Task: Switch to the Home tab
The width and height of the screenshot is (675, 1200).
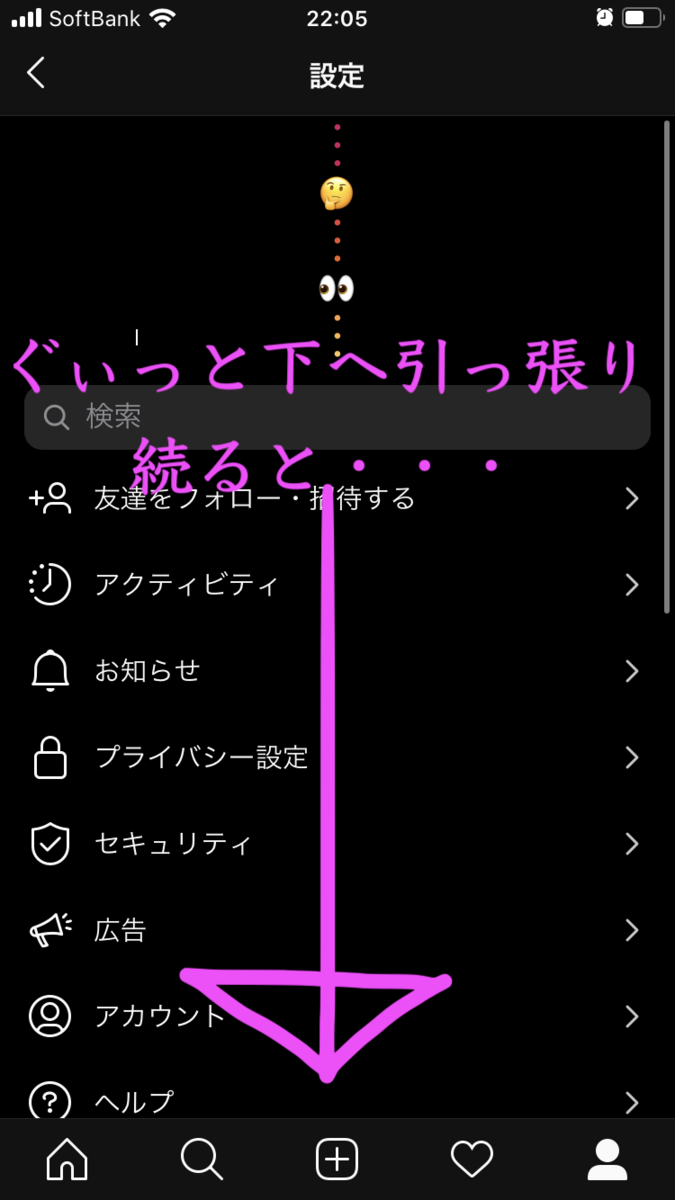Action: pyautogui.click(x=67, y=1160)
